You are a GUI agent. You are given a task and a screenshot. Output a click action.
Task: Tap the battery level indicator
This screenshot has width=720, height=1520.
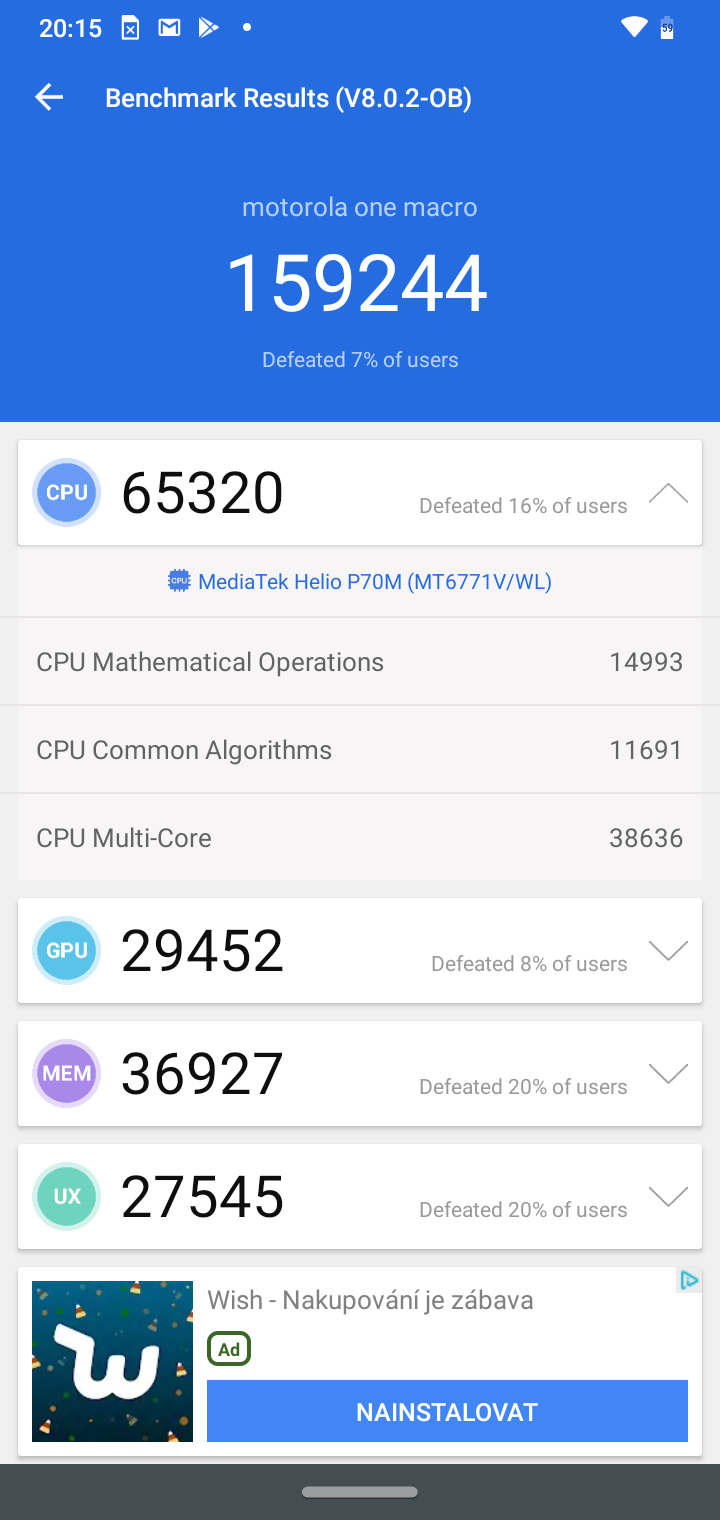point(669,27)
